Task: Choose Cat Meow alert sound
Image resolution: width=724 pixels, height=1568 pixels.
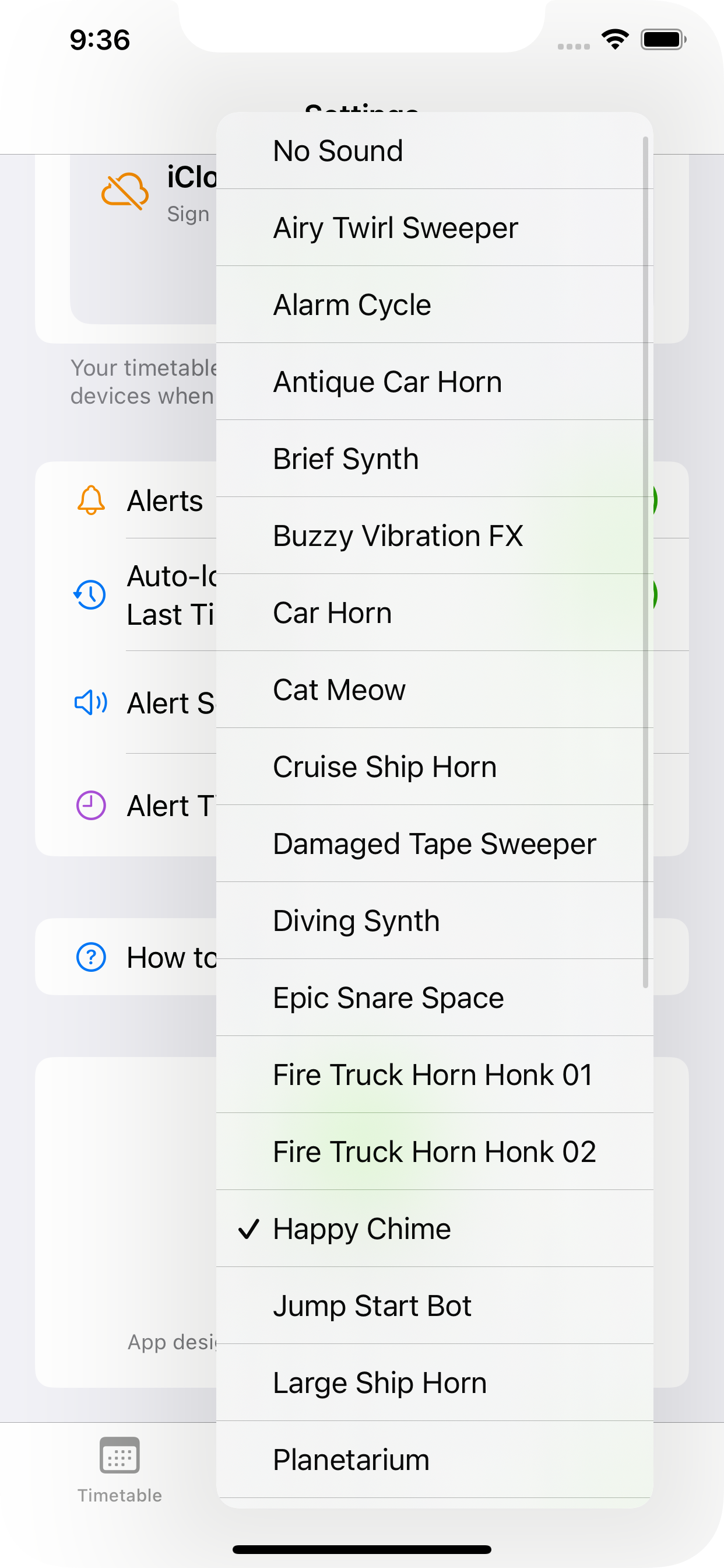Action: (434, 689)
